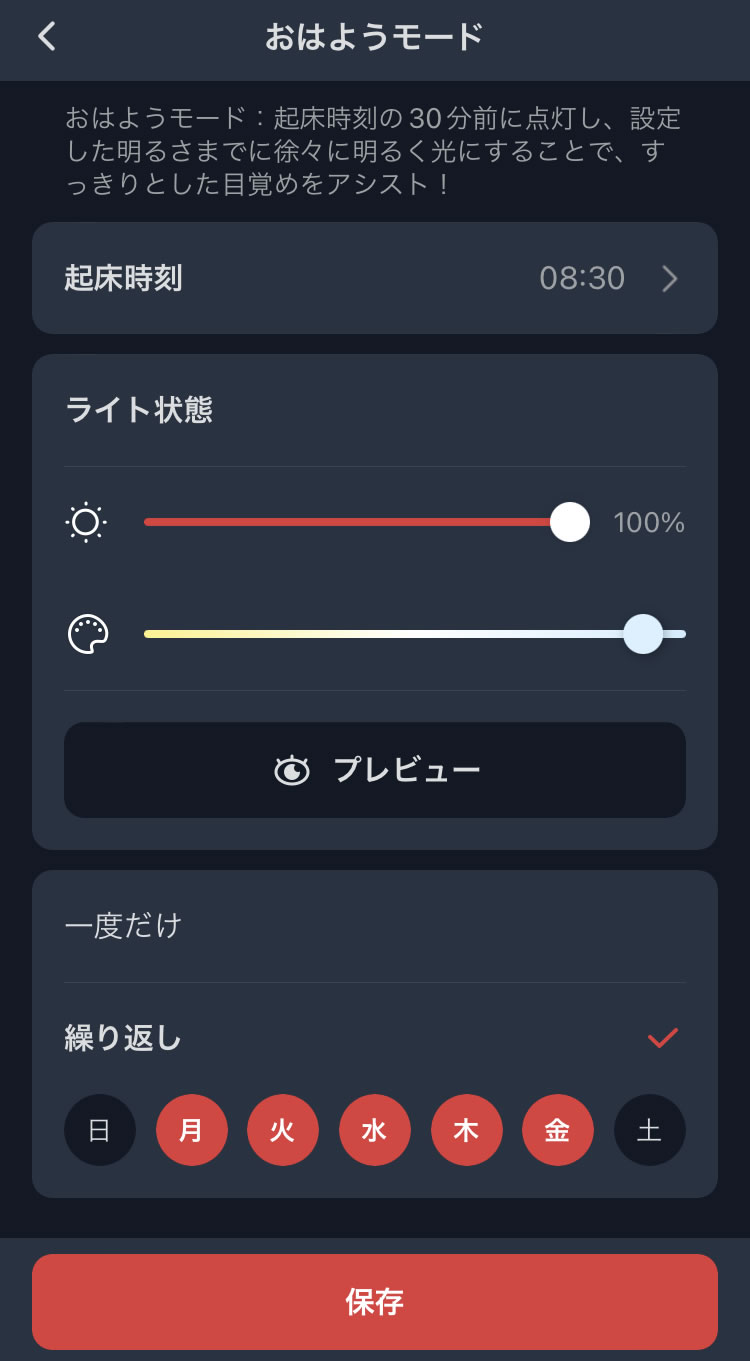Image resolution: width=750 pixels, height=1361 pixels.
Task: Open the 起床時刻 wake-up time setting
Action: 375,278
